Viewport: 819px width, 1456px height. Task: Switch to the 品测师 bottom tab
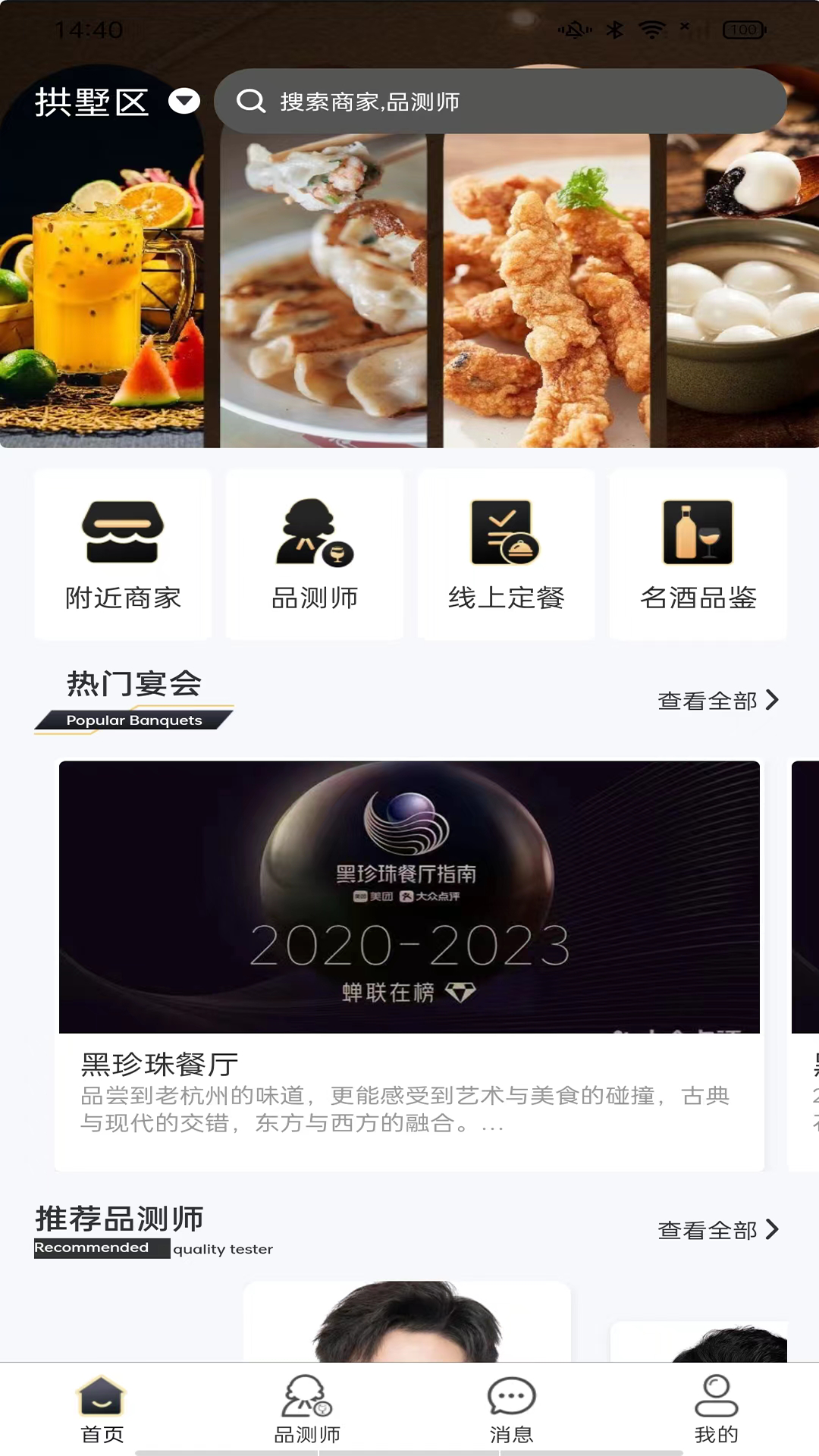[307, 1409]
